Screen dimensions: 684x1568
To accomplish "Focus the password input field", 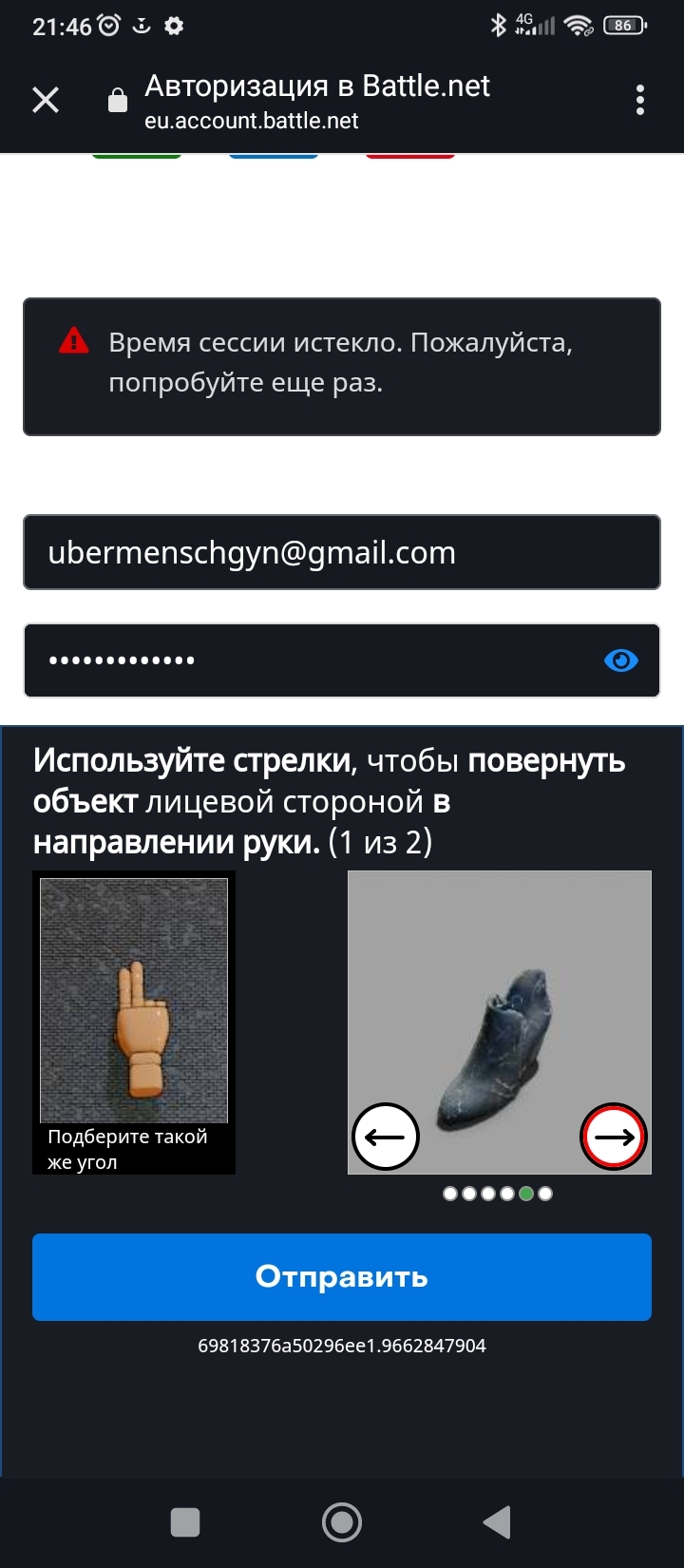I will 304,660.
